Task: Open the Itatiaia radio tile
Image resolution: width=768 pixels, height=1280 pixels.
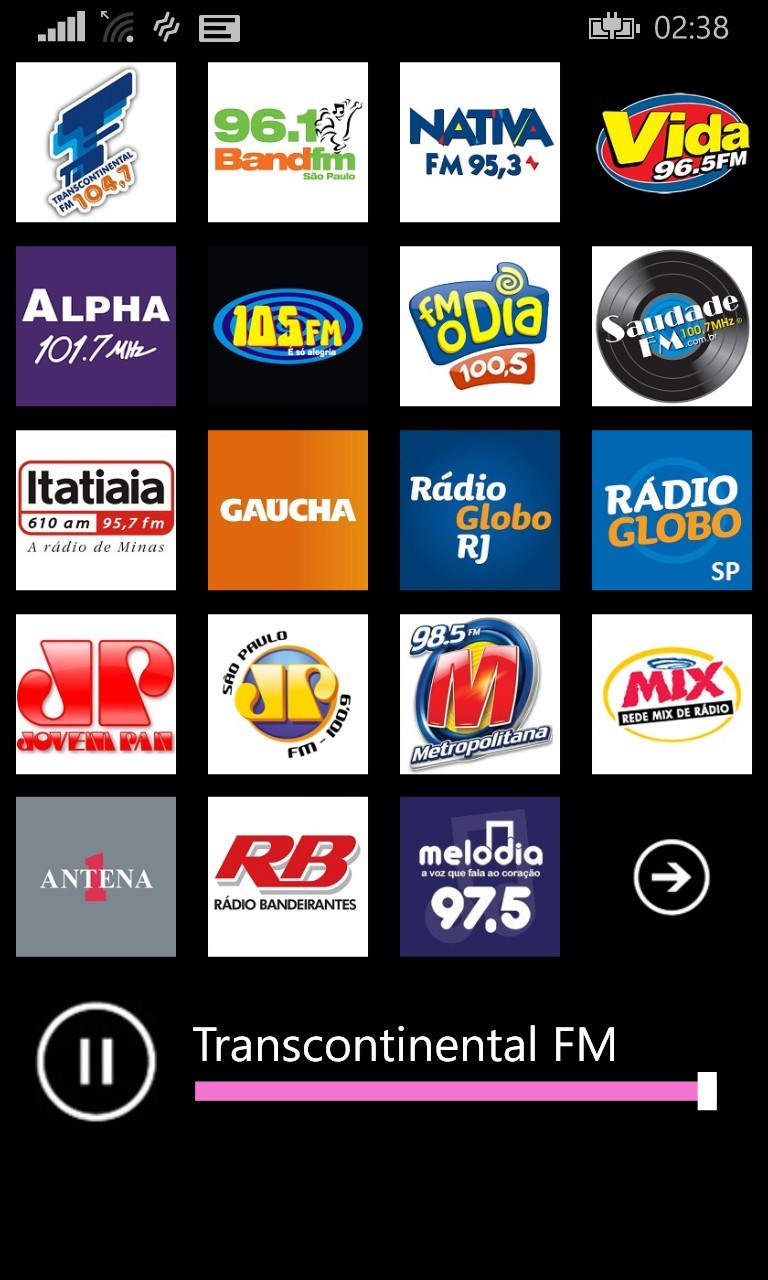Action: (x=96, y=510)
